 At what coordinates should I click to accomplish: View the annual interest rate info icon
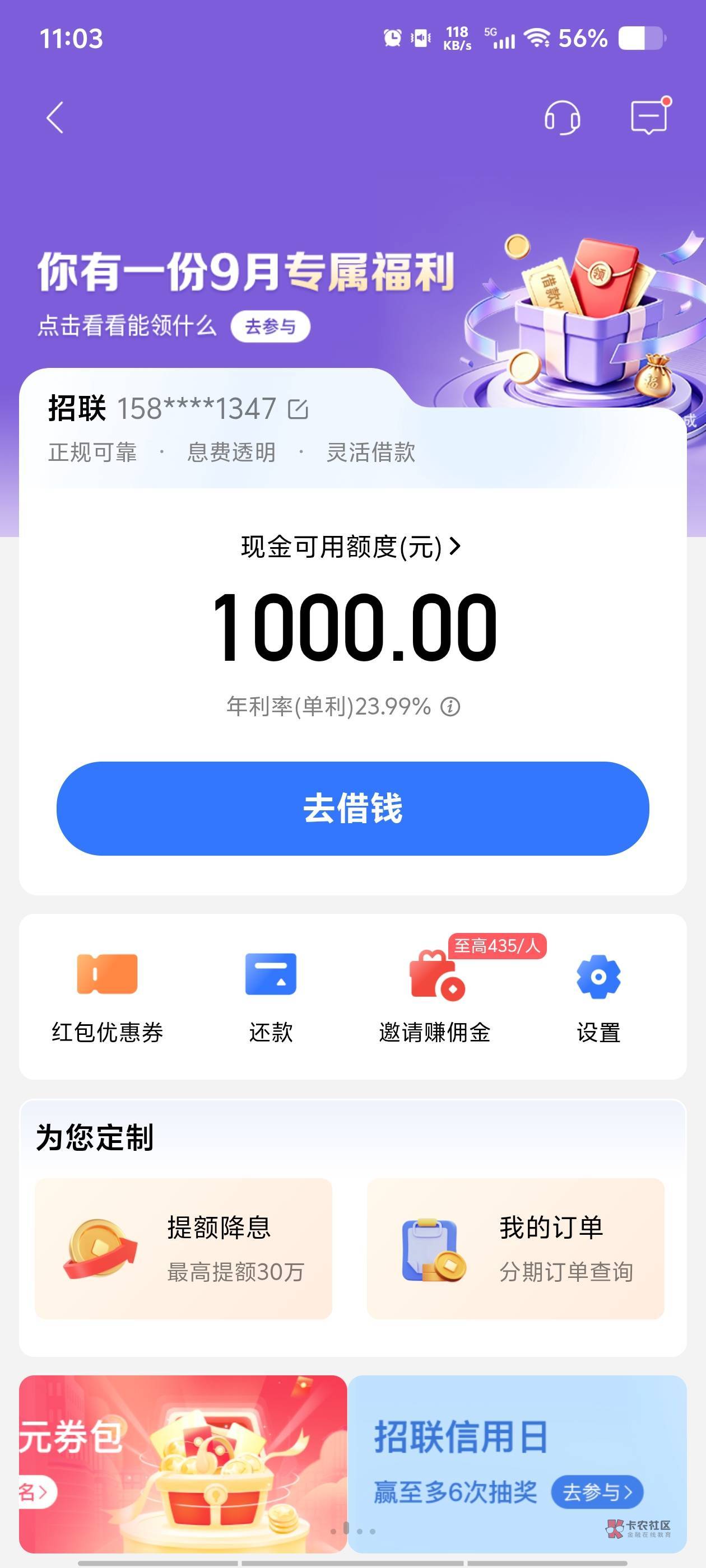(x=450, y=707)
